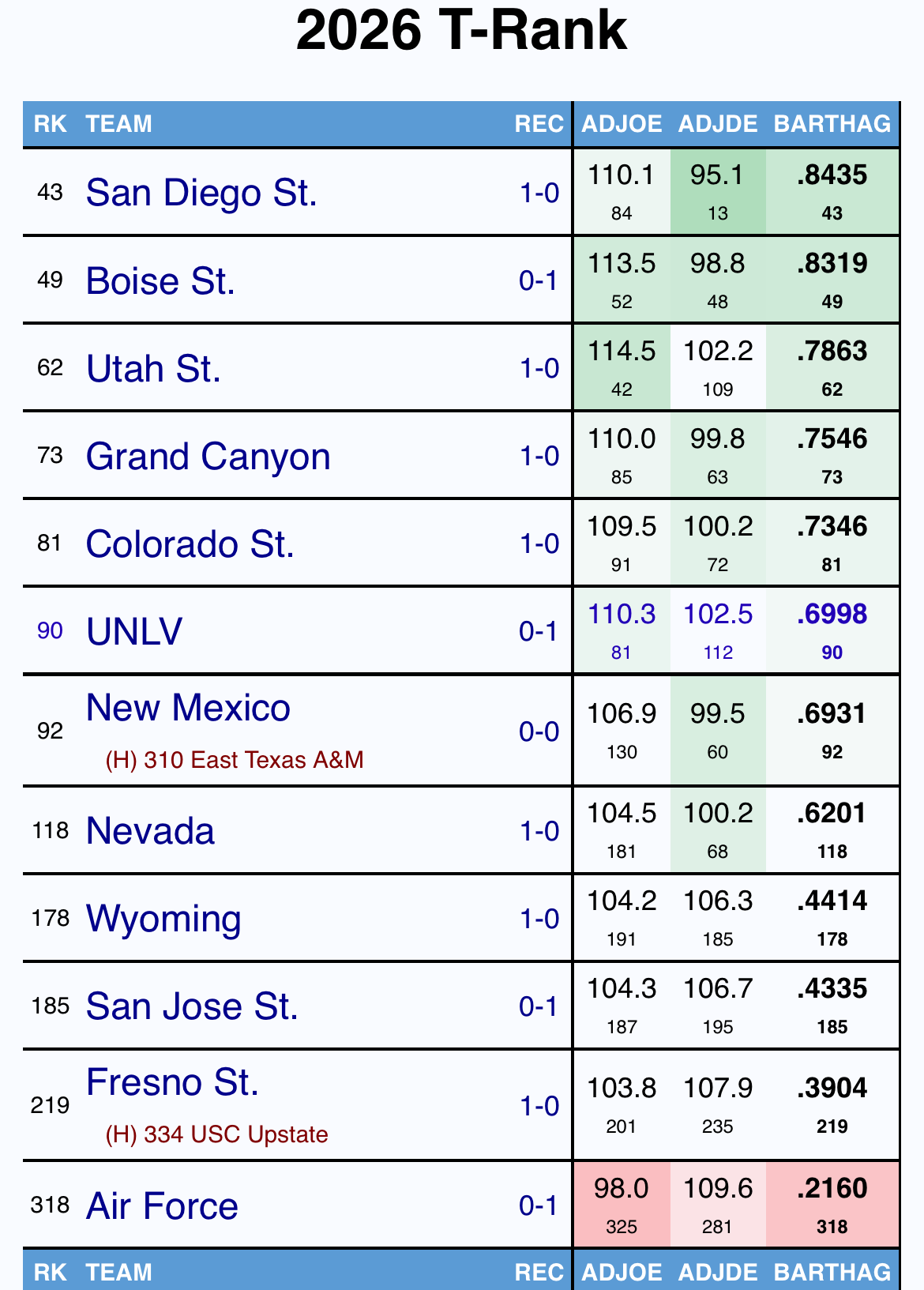Open the San Jose St. team link
924x1290 pixels.
(192, 1006)
